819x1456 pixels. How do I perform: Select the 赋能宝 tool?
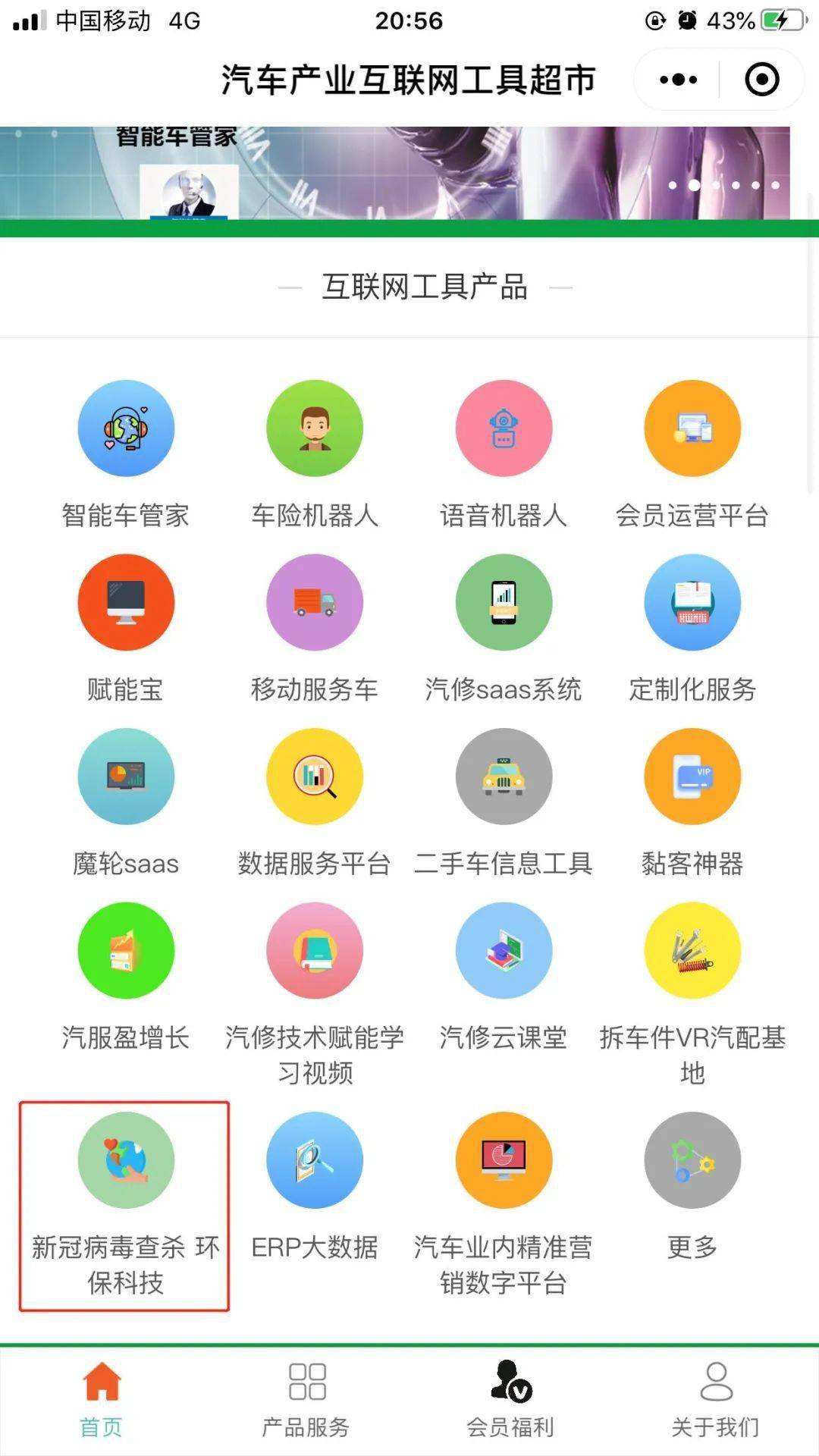126,603
